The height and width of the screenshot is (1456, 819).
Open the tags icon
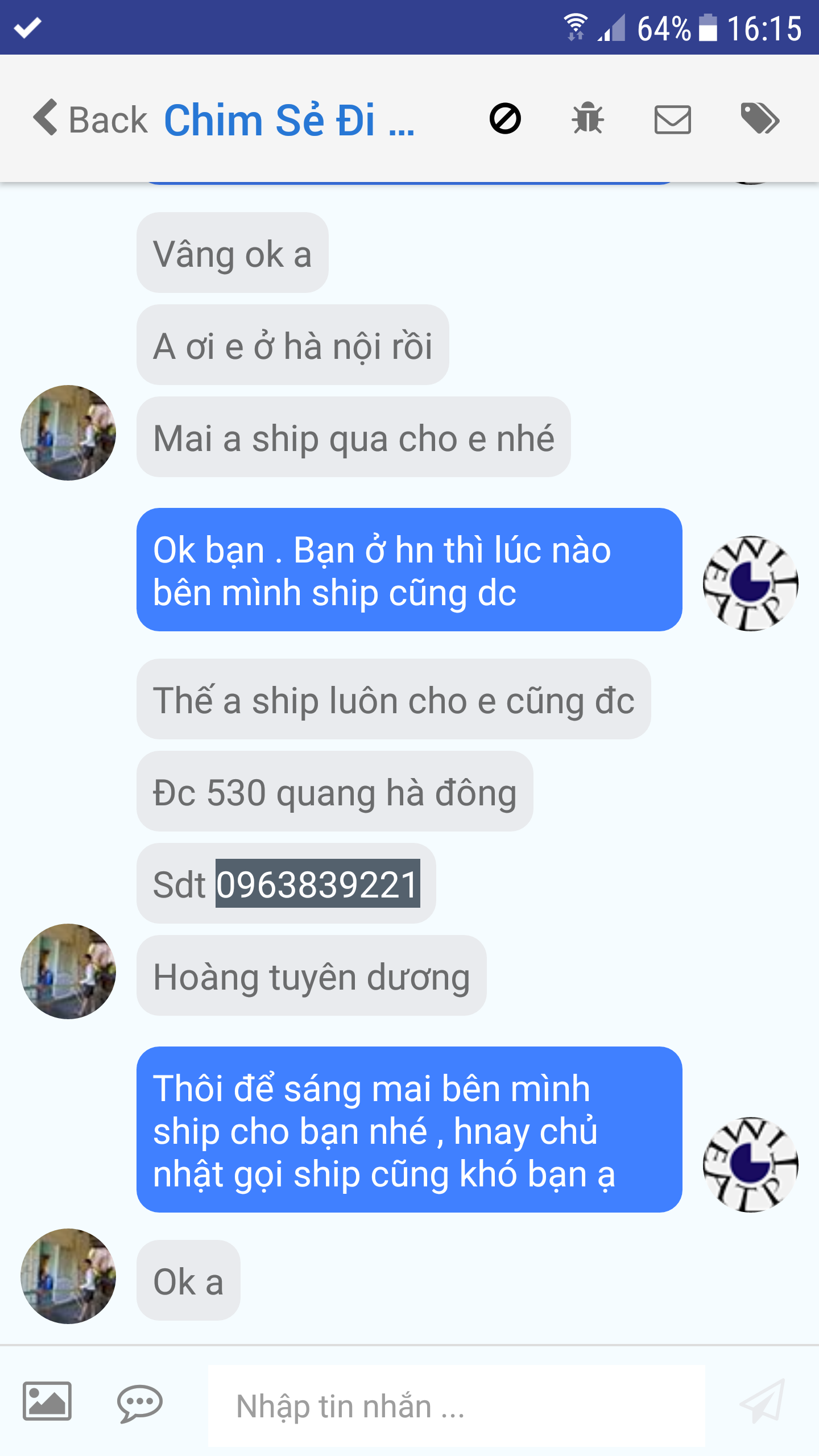760,119
